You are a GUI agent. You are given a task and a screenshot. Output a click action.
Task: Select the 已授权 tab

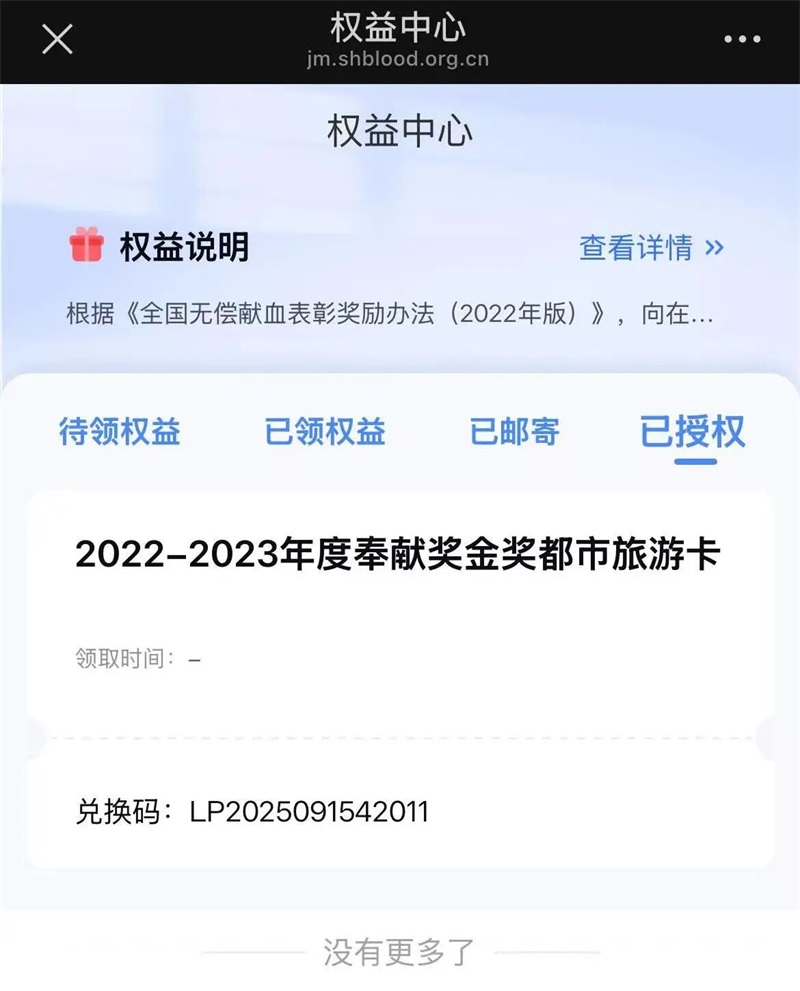693,432
